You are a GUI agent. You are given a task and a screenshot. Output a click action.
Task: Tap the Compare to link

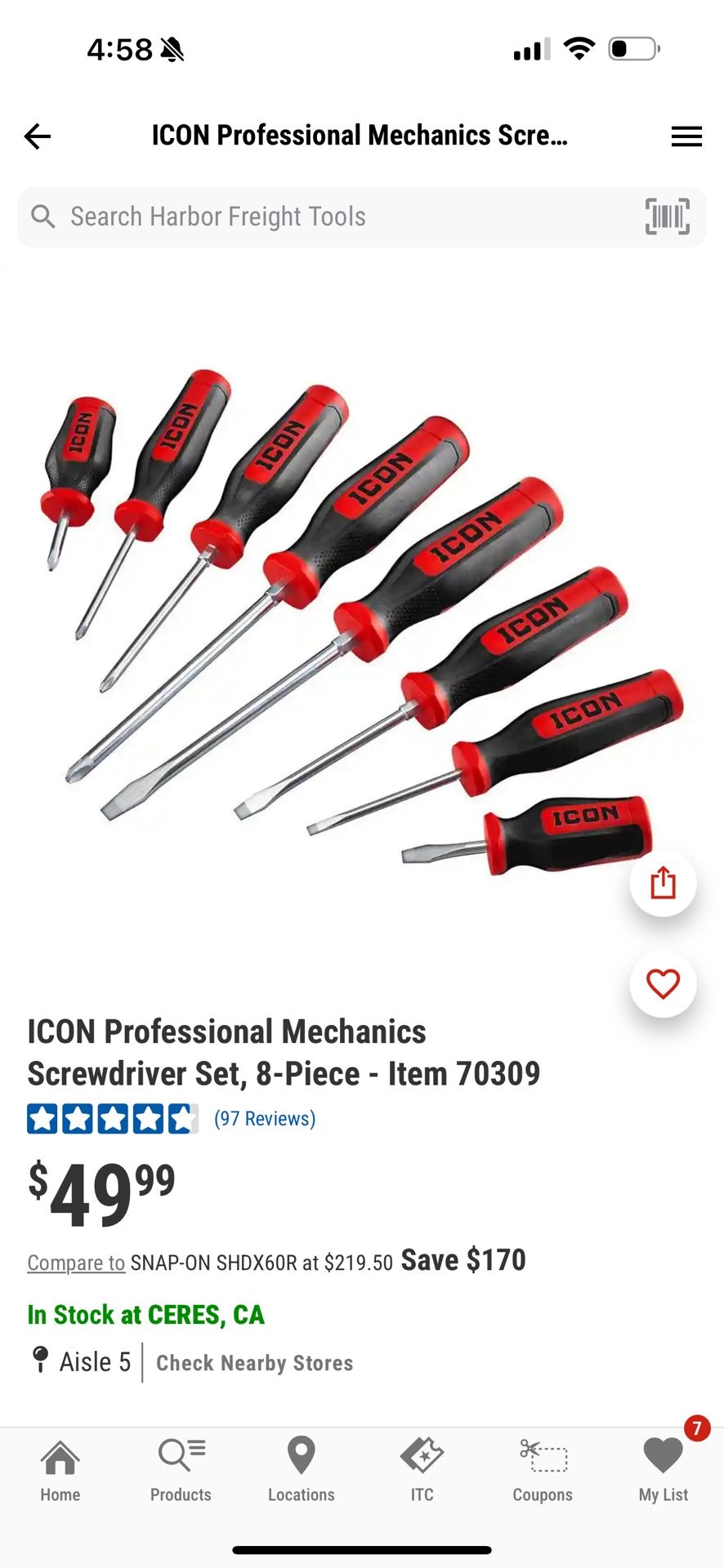point(76,1263)
